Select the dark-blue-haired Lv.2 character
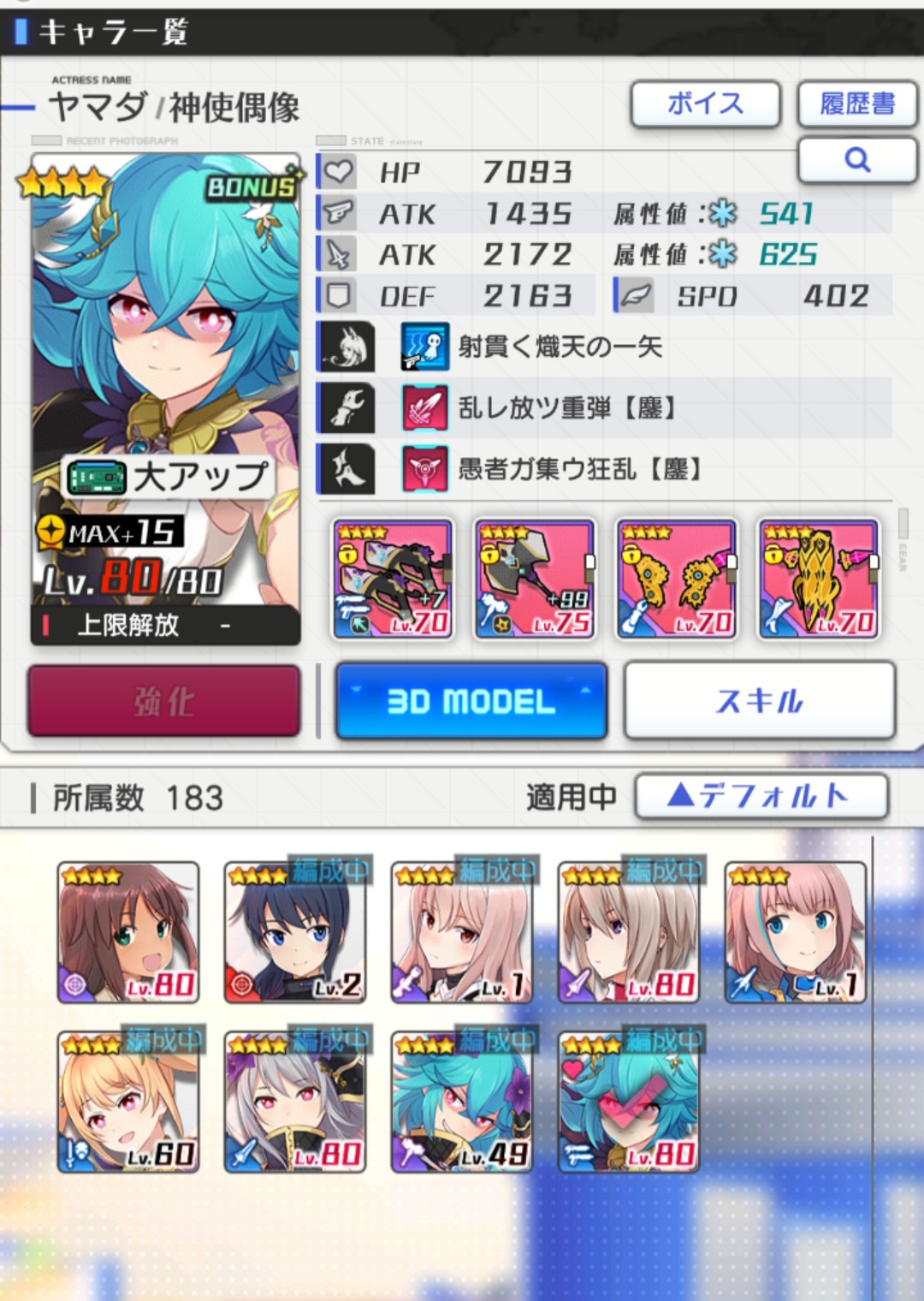 click(x=295, y=932)
